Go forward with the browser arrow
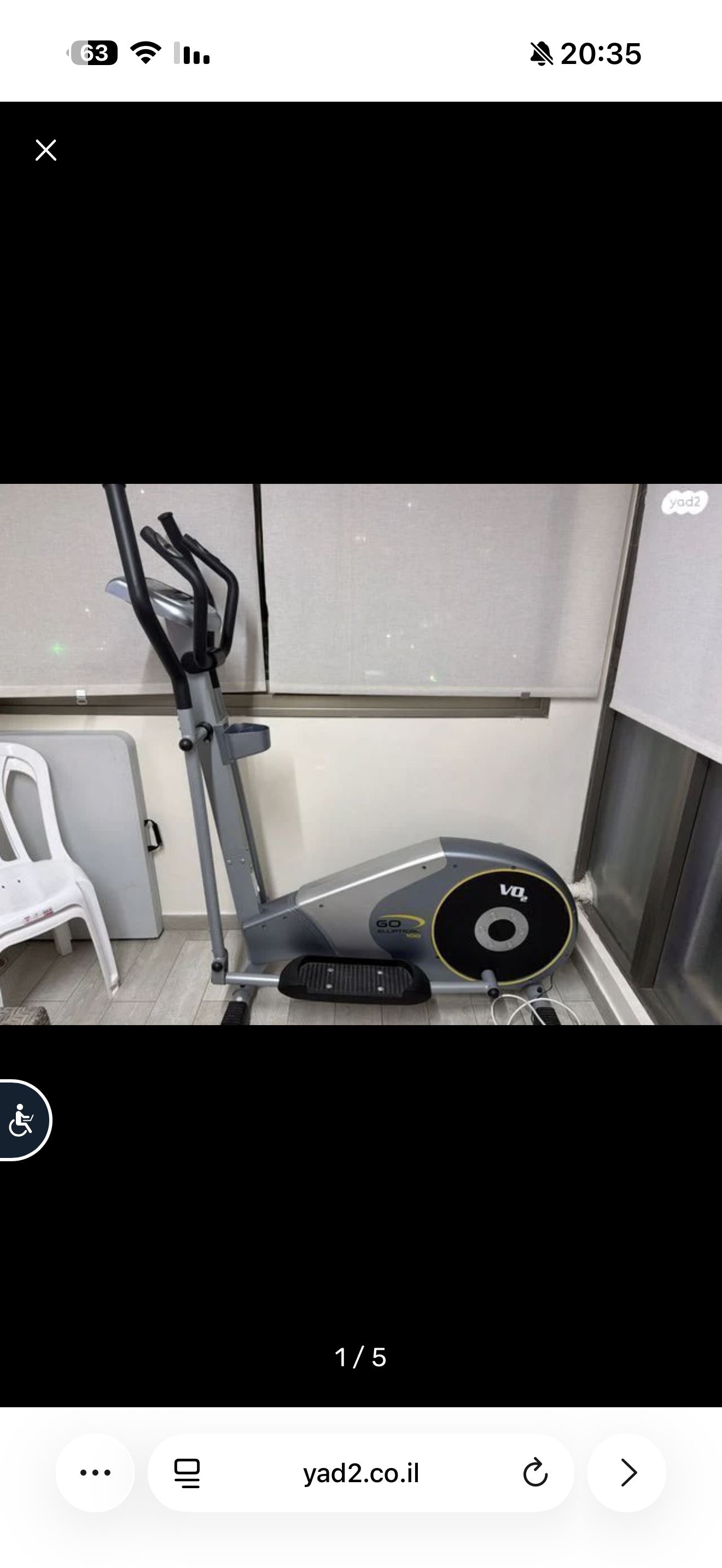The width and height of the screenshot is (722, 1568). tap(627, 1472)
